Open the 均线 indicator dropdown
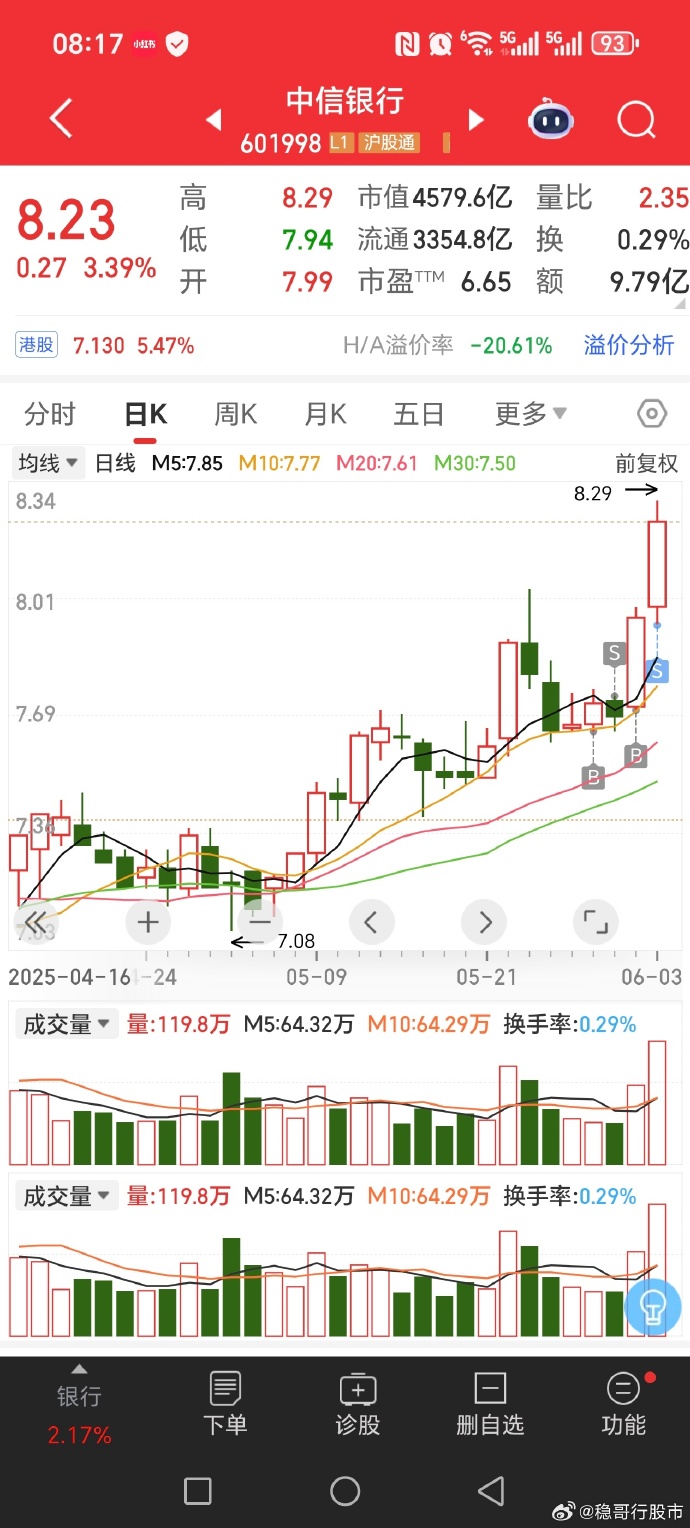This screenshot has height=1528, width=690. (x=48, y=463)
